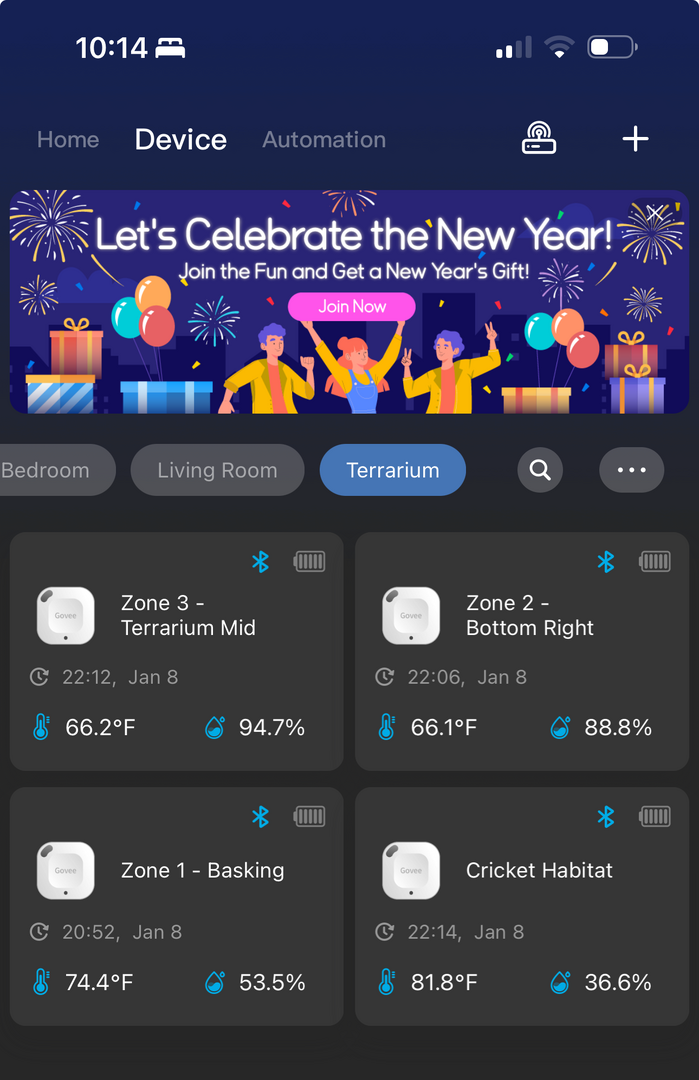The image size is (699, 1080).
Task: Switch to the Automation tab
Action: tap(324, 140)
